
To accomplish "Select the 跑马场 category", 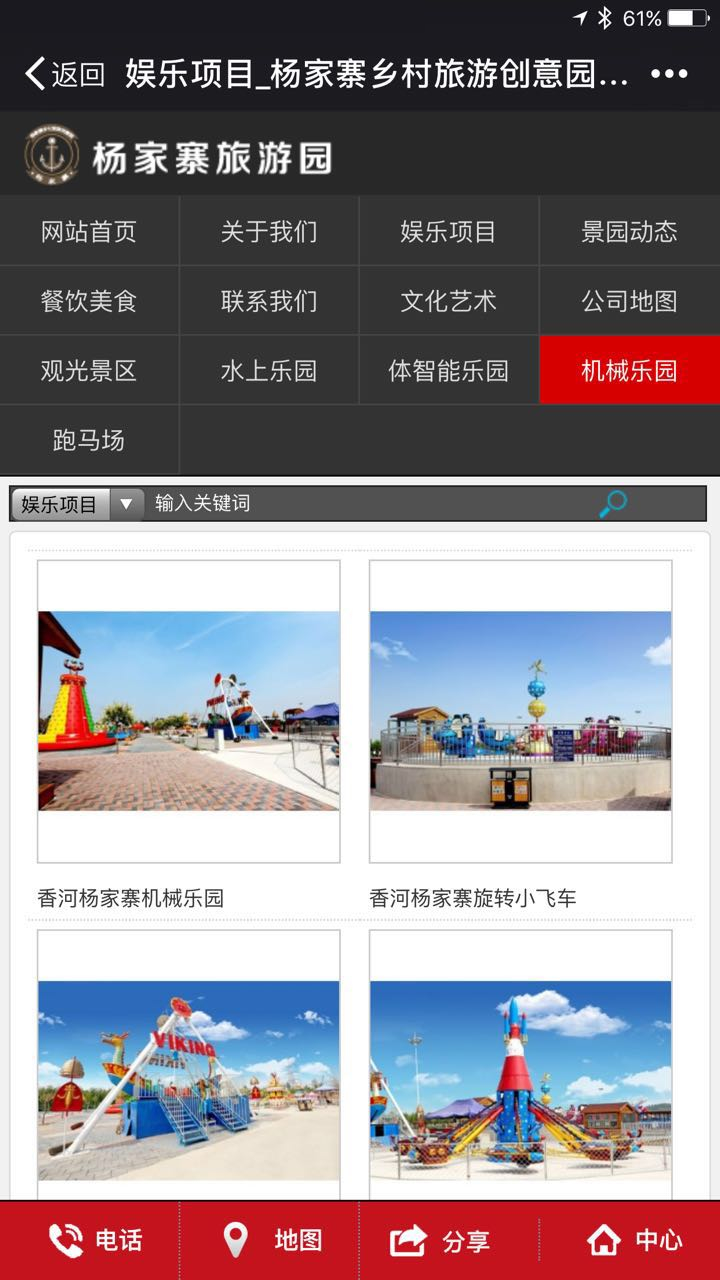I will 89,440.
